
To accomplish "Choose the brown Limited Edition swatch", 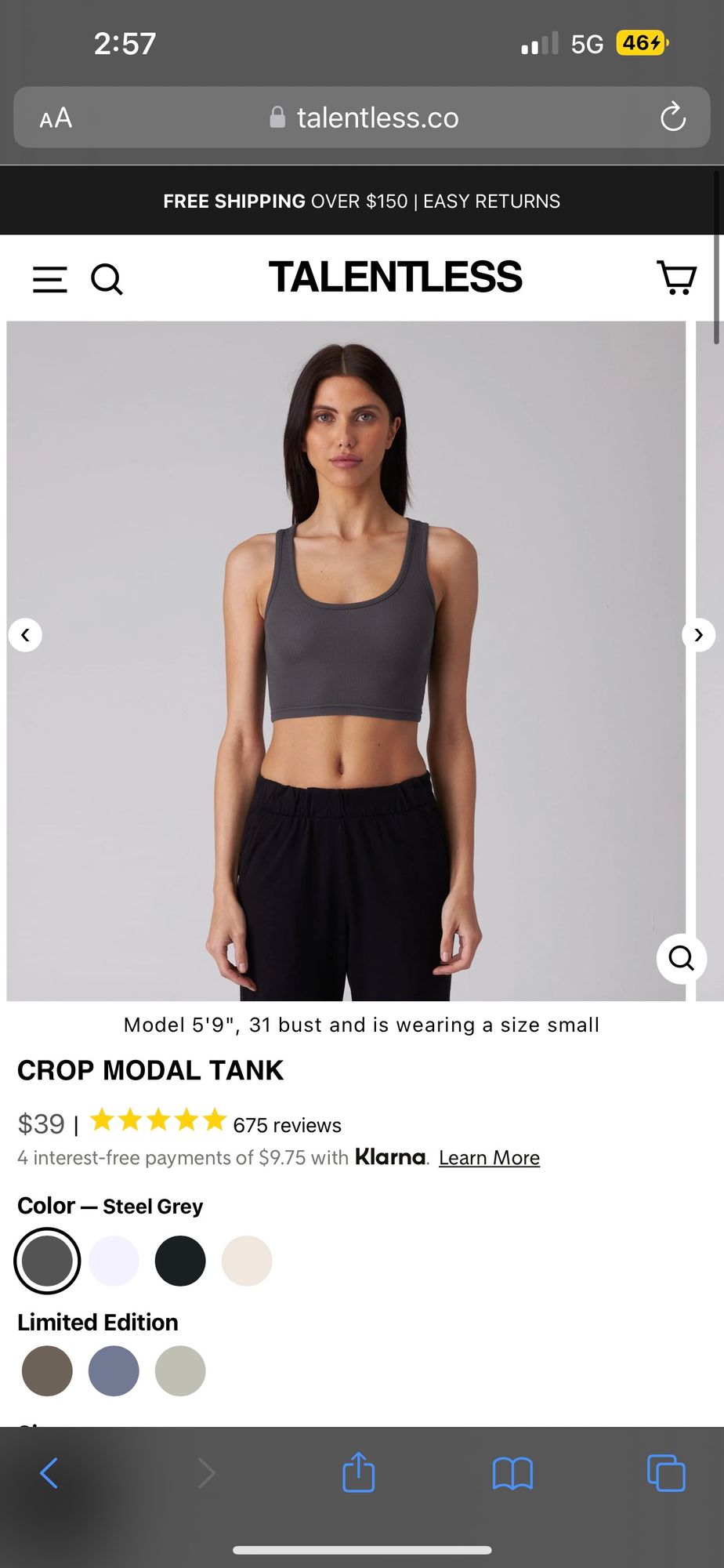I will coord(47,1371).
